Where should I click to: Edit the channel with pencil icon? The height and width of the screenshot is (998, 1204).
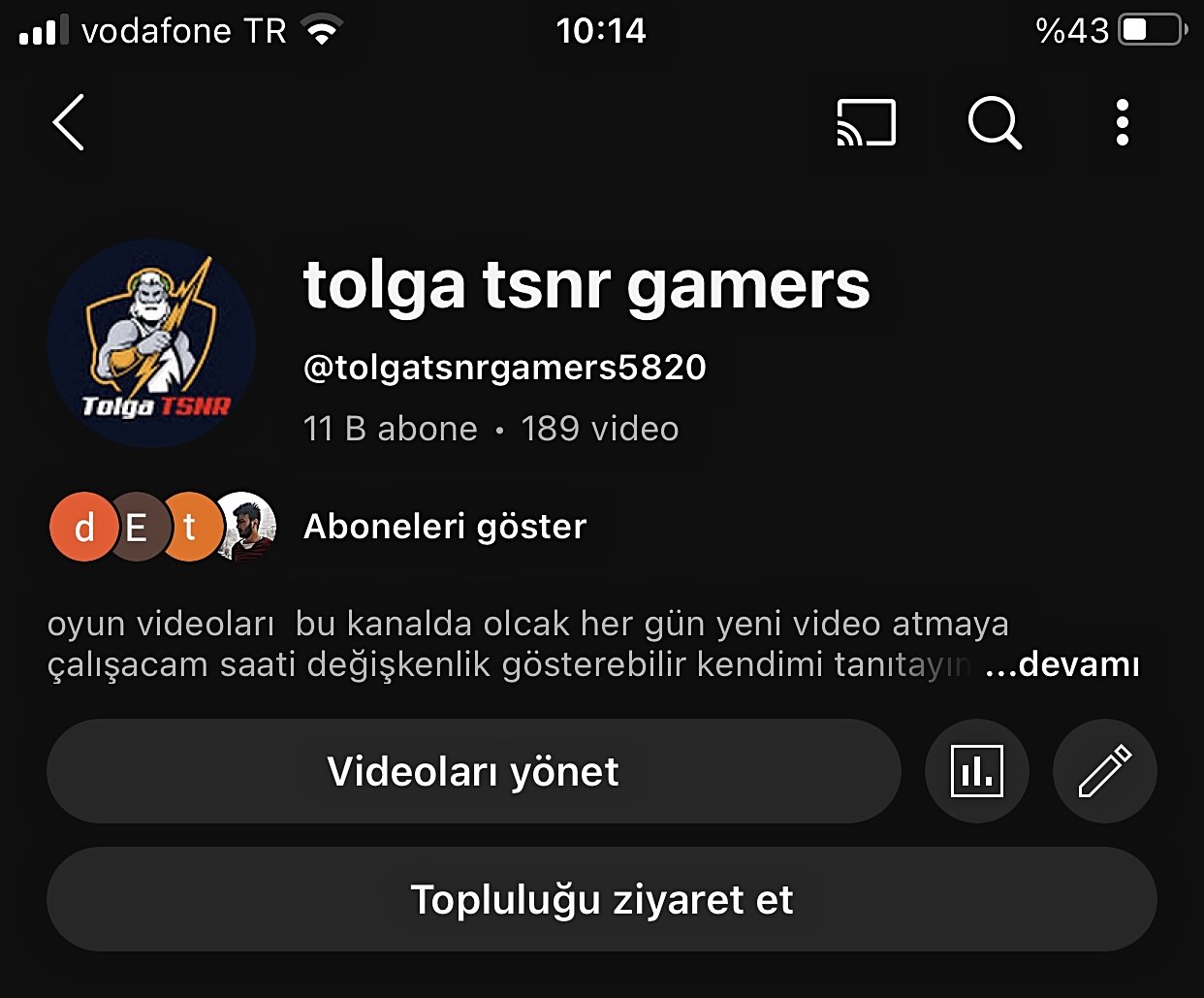click(x=1104, y=772)
